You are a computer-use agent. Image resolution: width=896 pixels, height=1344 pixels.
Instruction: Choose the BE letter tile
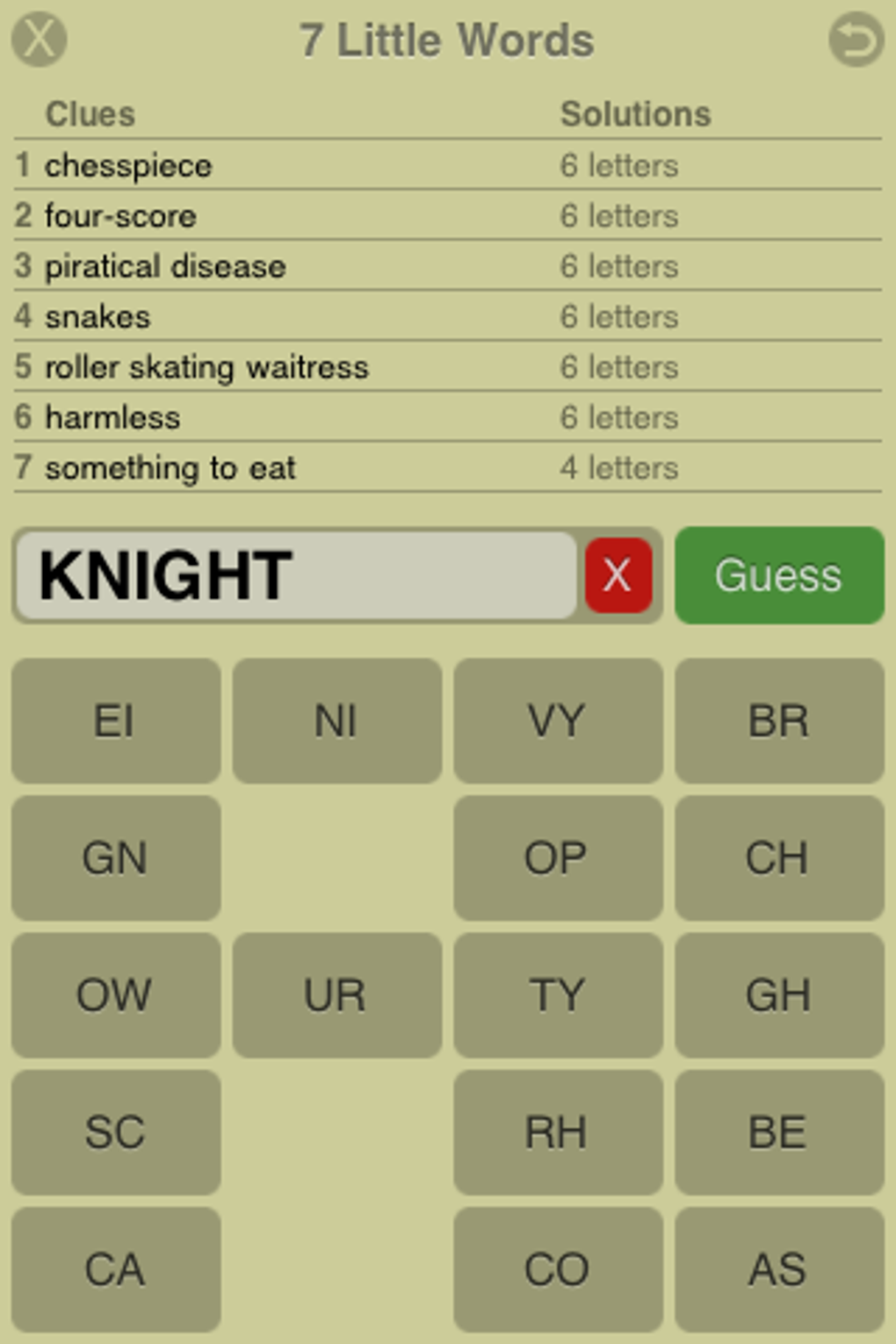point(779,1132)
